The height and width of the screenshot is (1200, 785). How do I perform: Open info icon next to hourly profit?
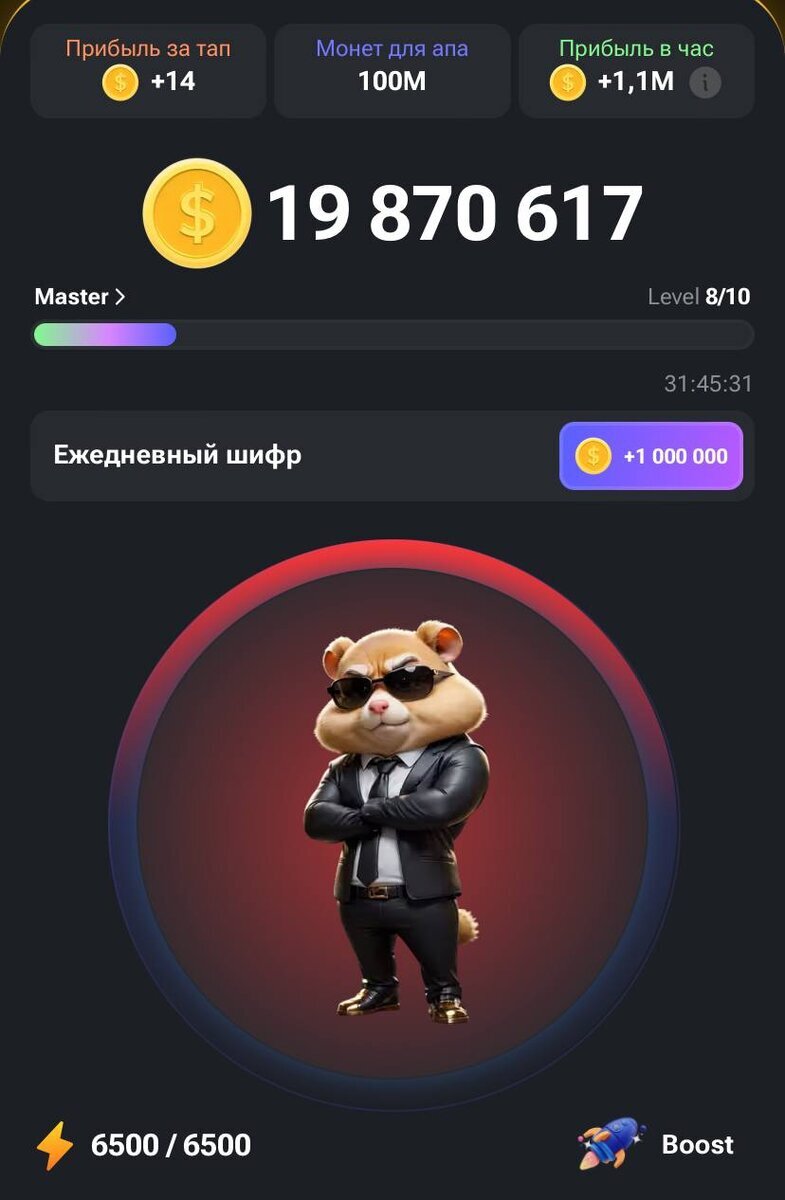(x=705, y=82)
